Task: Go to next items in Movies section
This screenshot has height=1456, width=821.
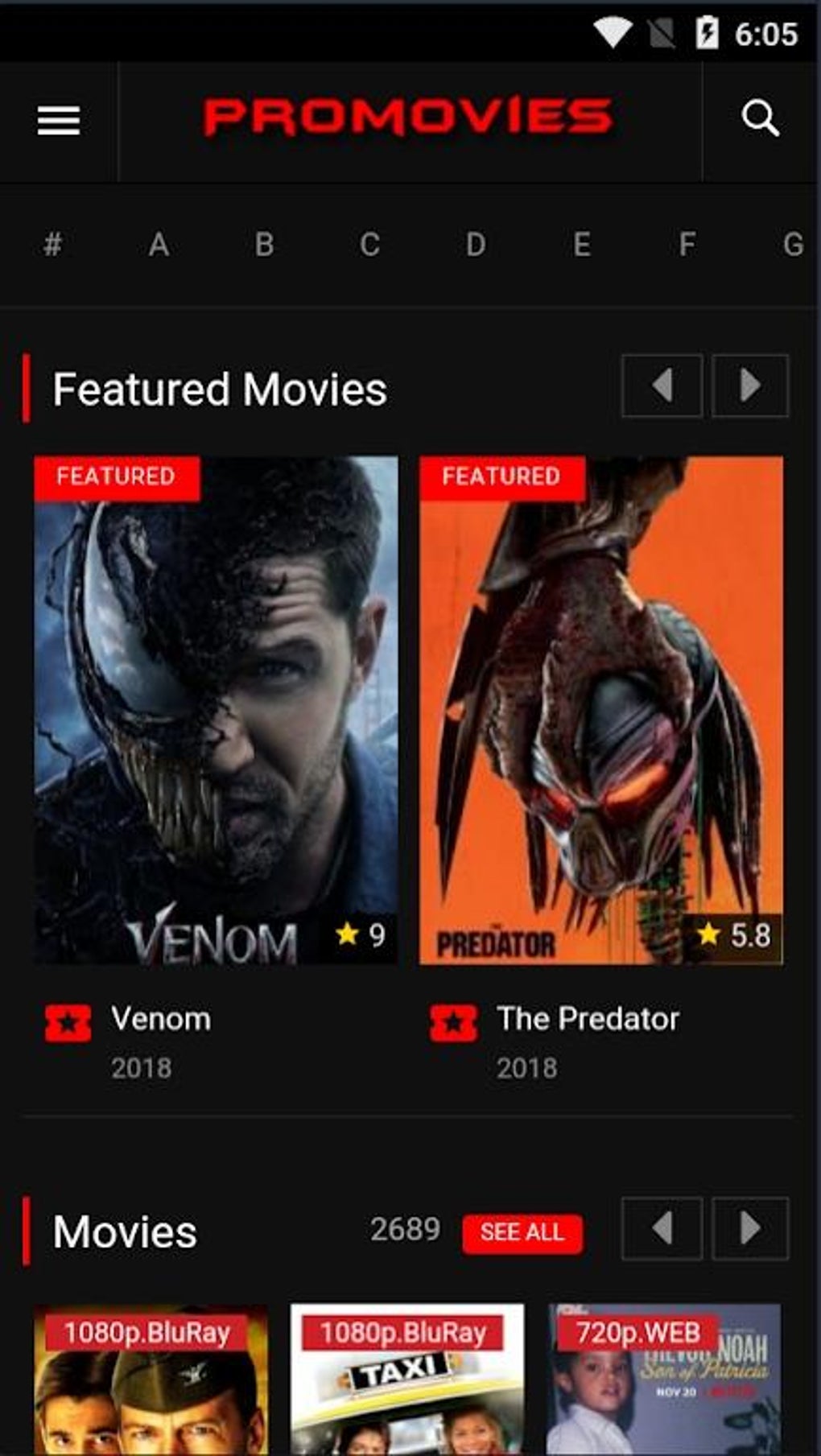Action: 750,1228
